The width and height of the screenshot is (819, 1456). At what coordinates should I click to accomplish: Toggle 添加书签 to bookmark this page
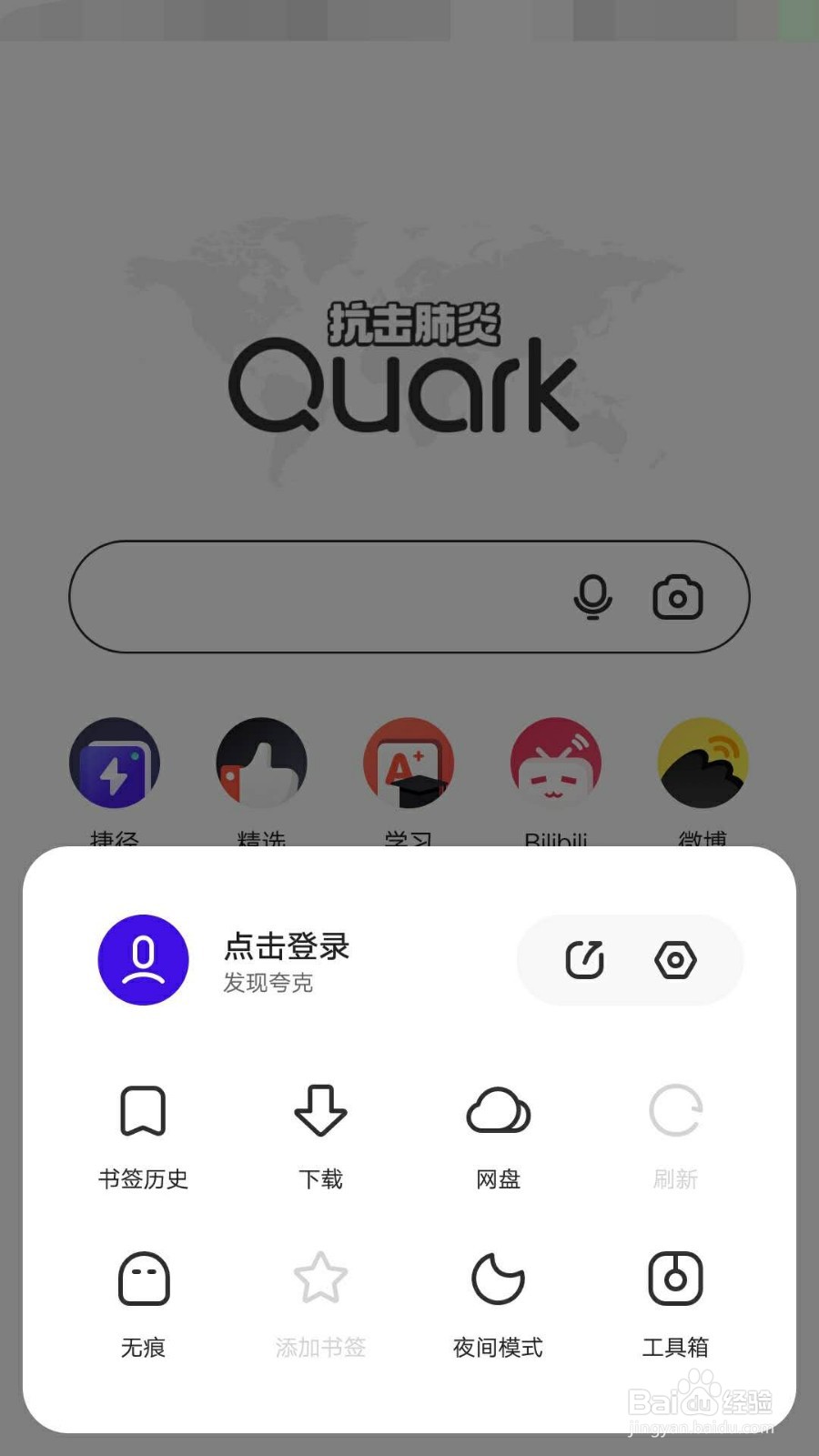(x=319, y=1301)
